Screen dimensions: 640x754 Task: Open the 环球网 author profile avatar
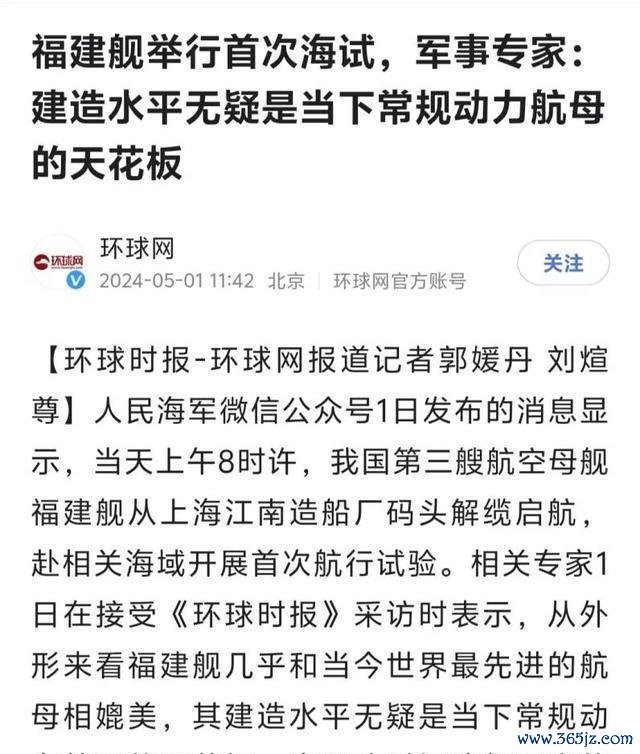click(58, 263)
